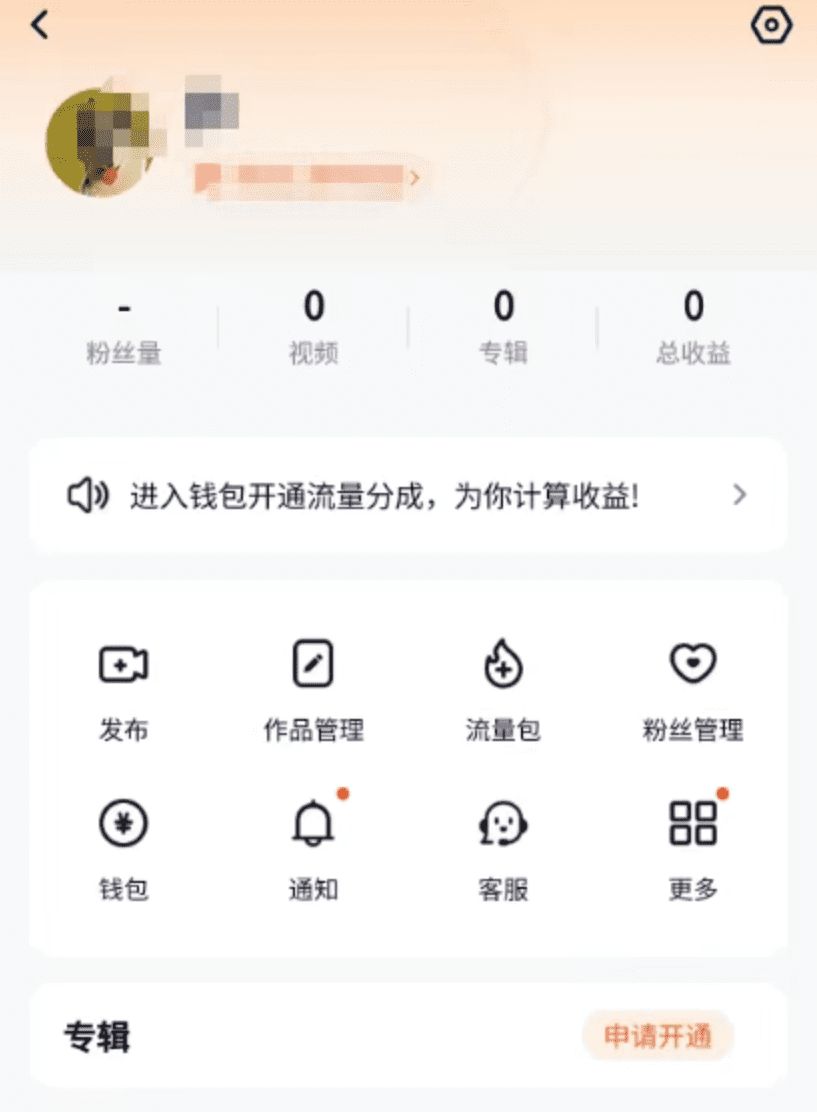This screenshot has width=817, height=1112.
Task: Open 作品管理
Action: [x=313, y=688]
